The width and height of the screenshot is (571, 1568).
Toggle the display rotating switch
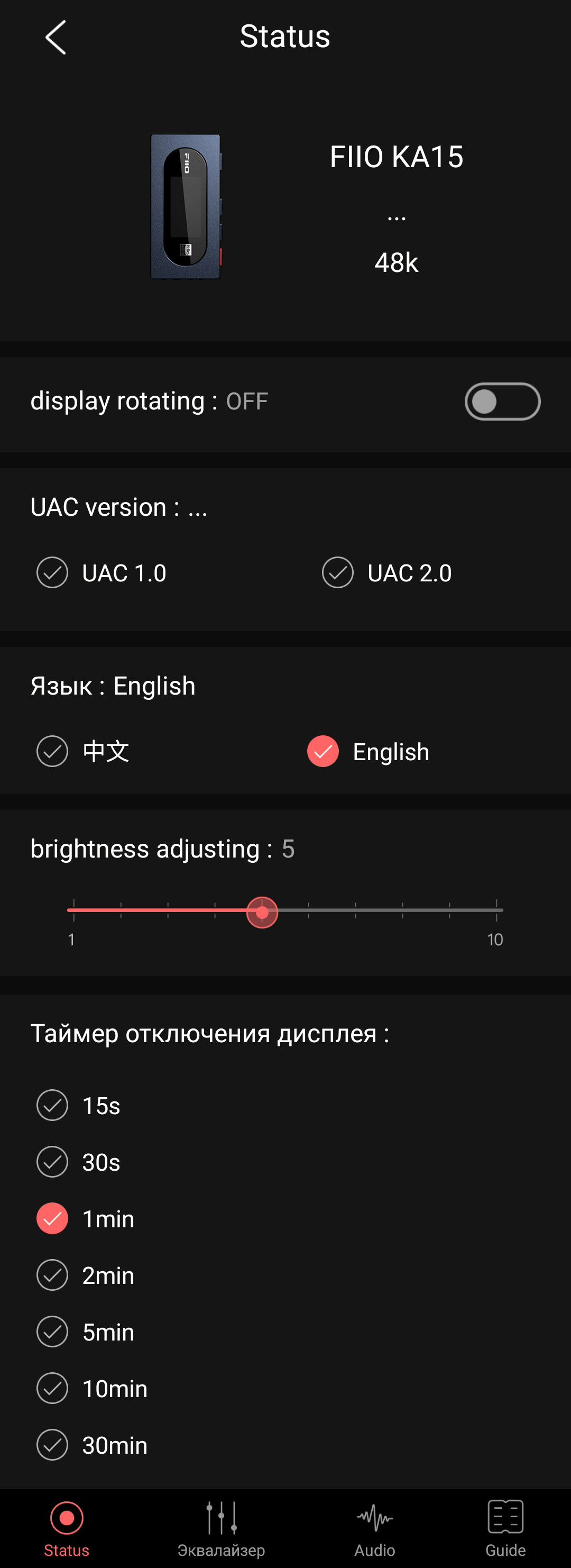click(x=502, y=402)
